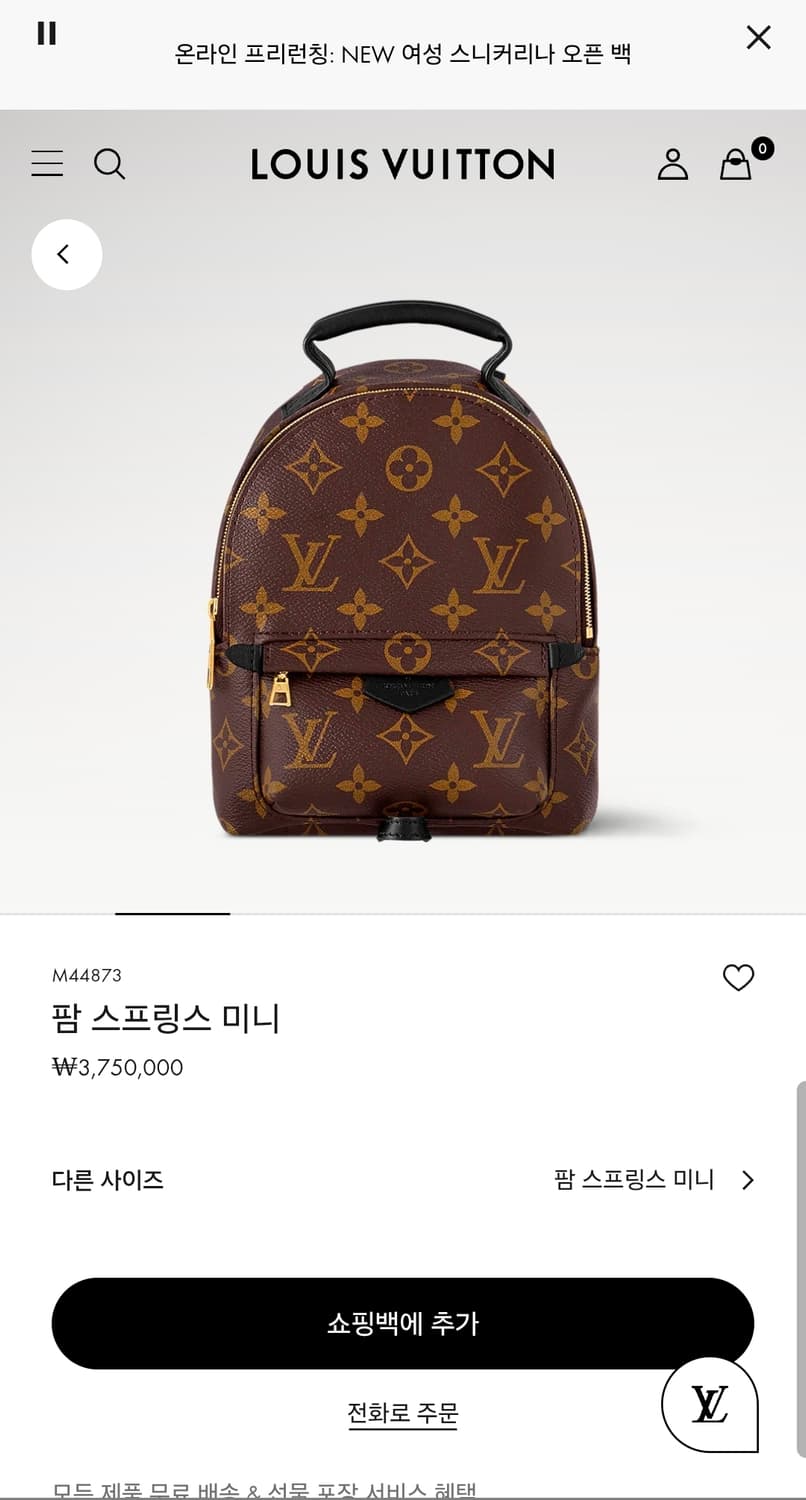Open the shopping bag icon
This screenshot has height=1500, width=806.
tap(735, 166)
